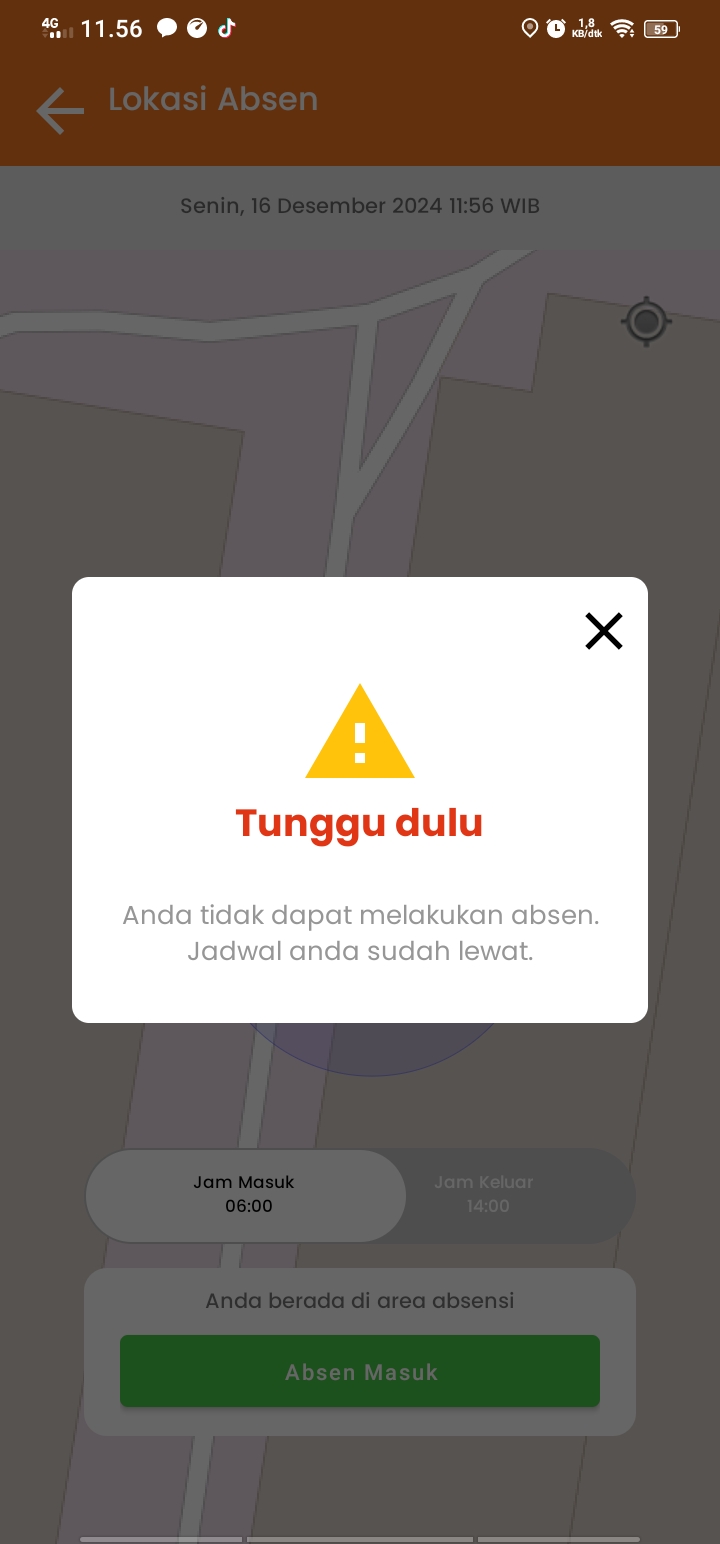Recenter map to my location
The width and height of the screenshot is (720, 1544).
click(646, 322)
